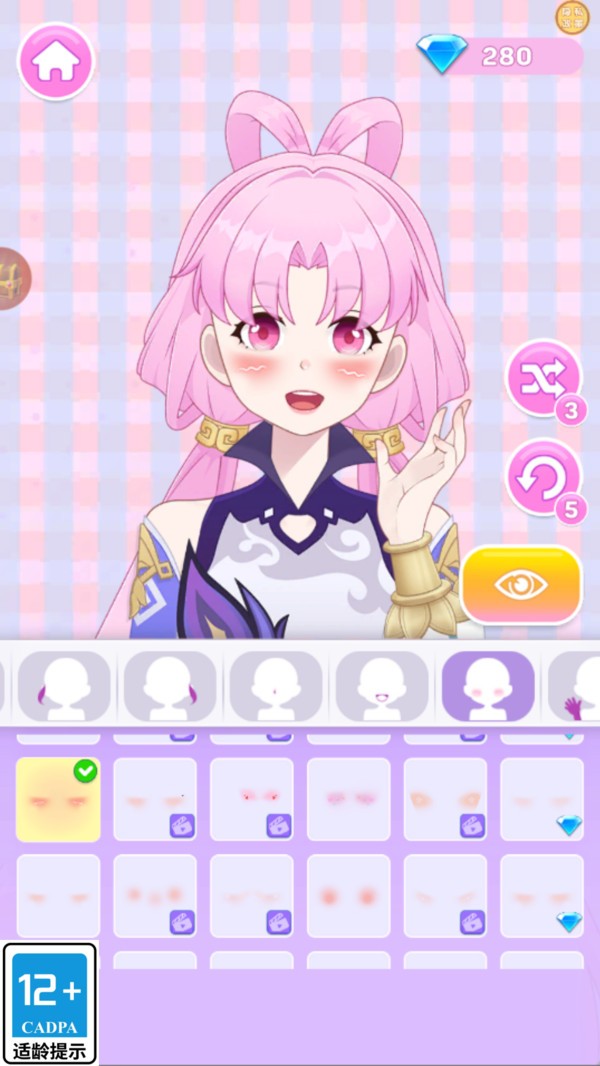Preview the character with the eye button
The height and width of the screenshot is (1066, 600).
521,585
